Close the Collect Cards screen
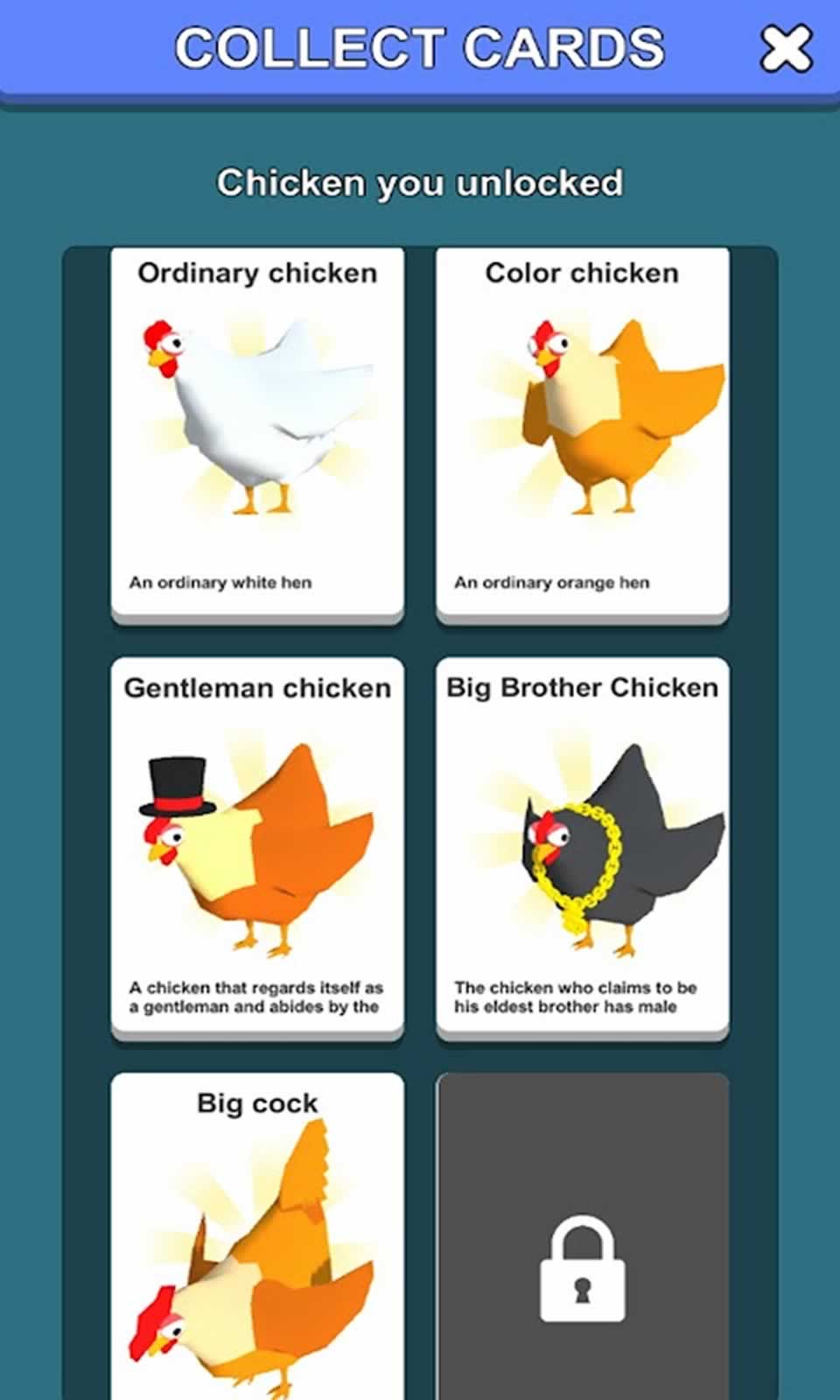The height and width of the screenshot is (1400, 840). click(785, 48)
